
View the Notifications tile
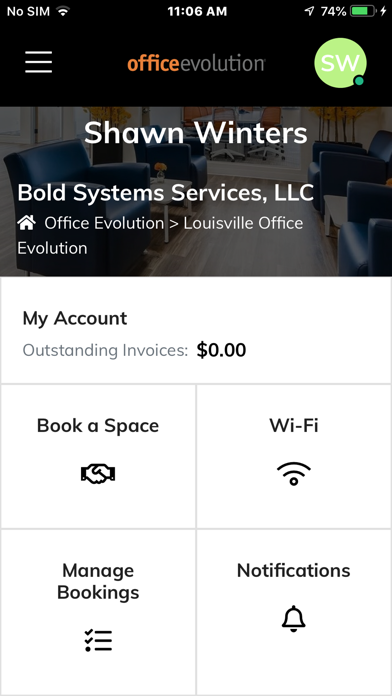coord(294,612)
